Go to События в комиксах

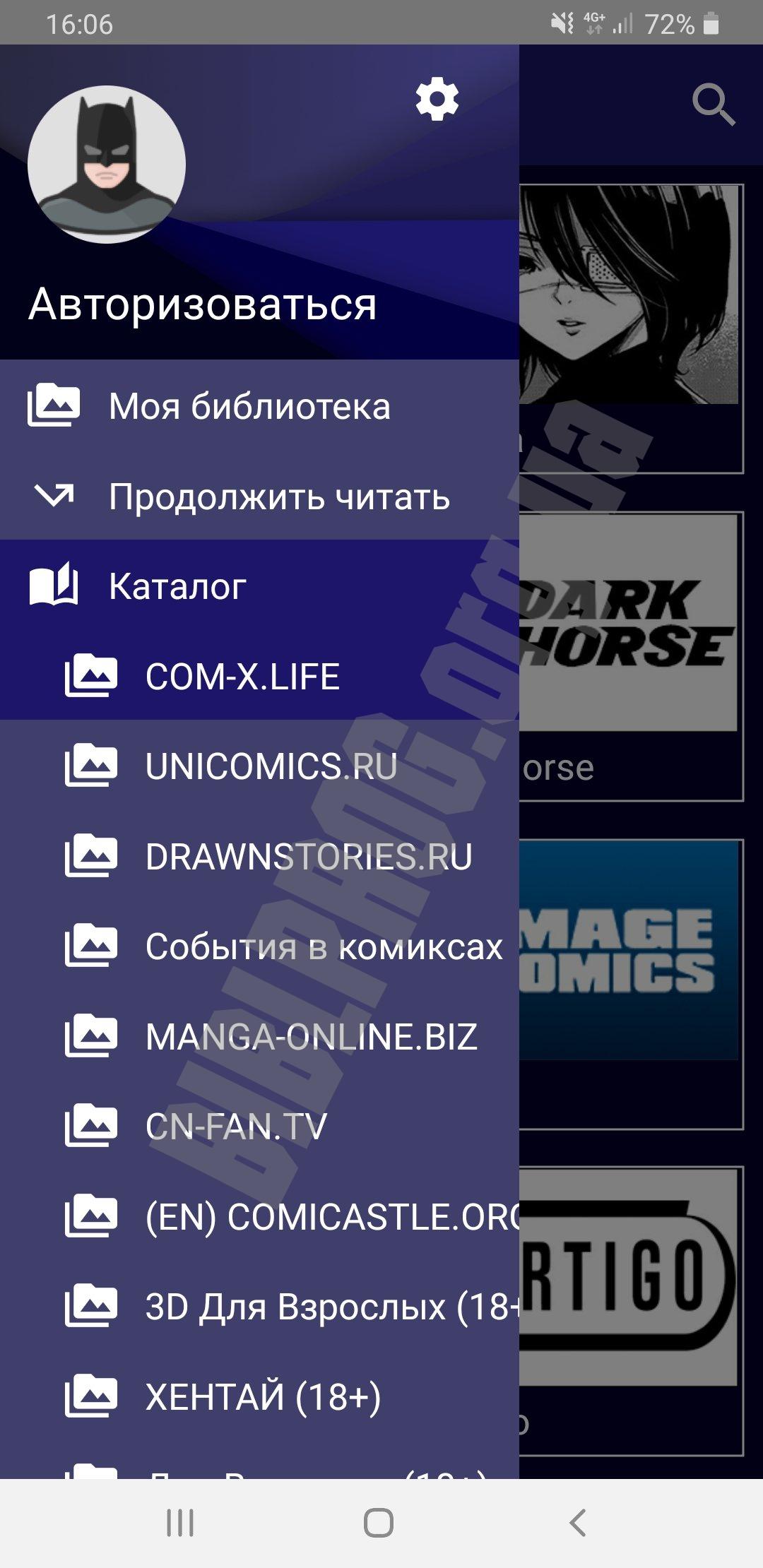click(324, 946)
